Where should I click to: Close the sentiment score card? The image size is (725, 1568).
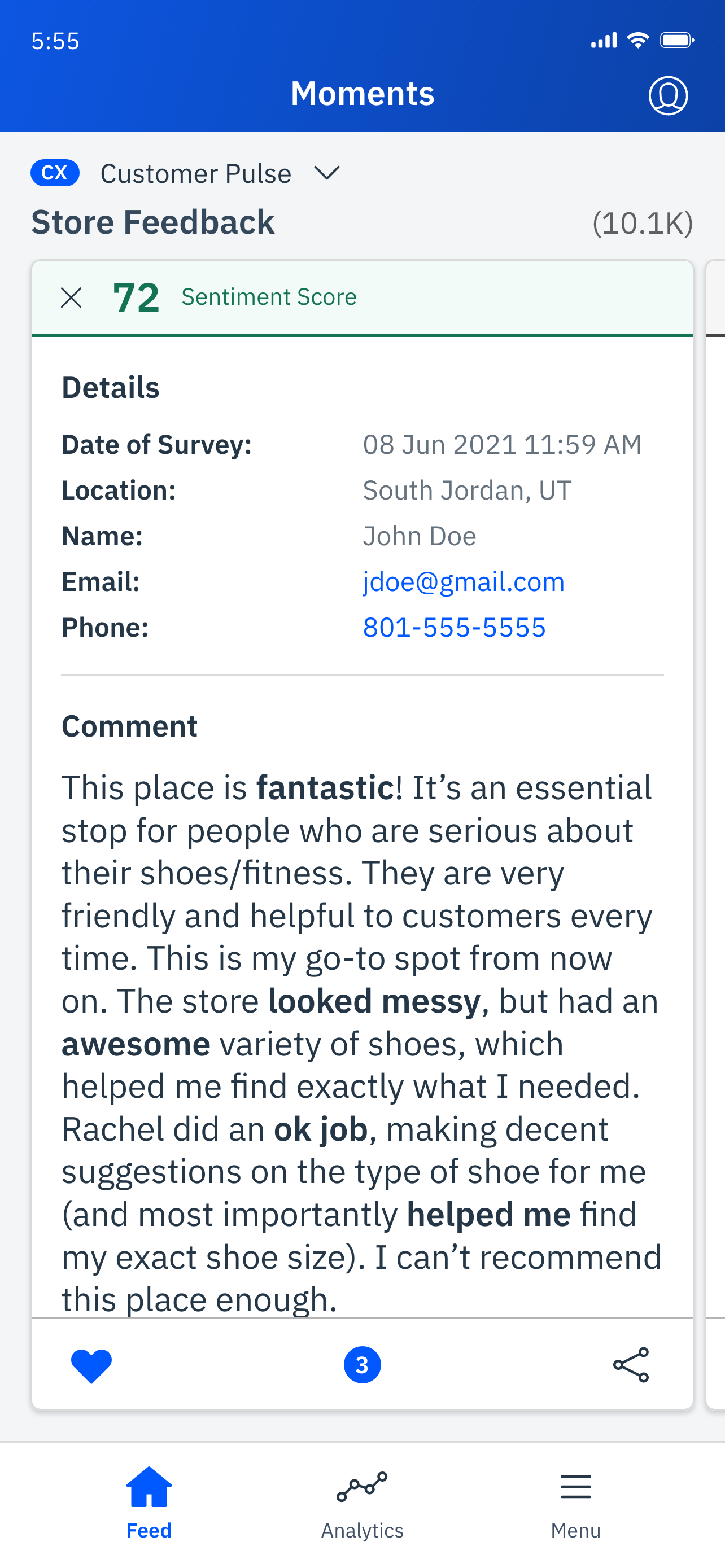tap(71, 297)
